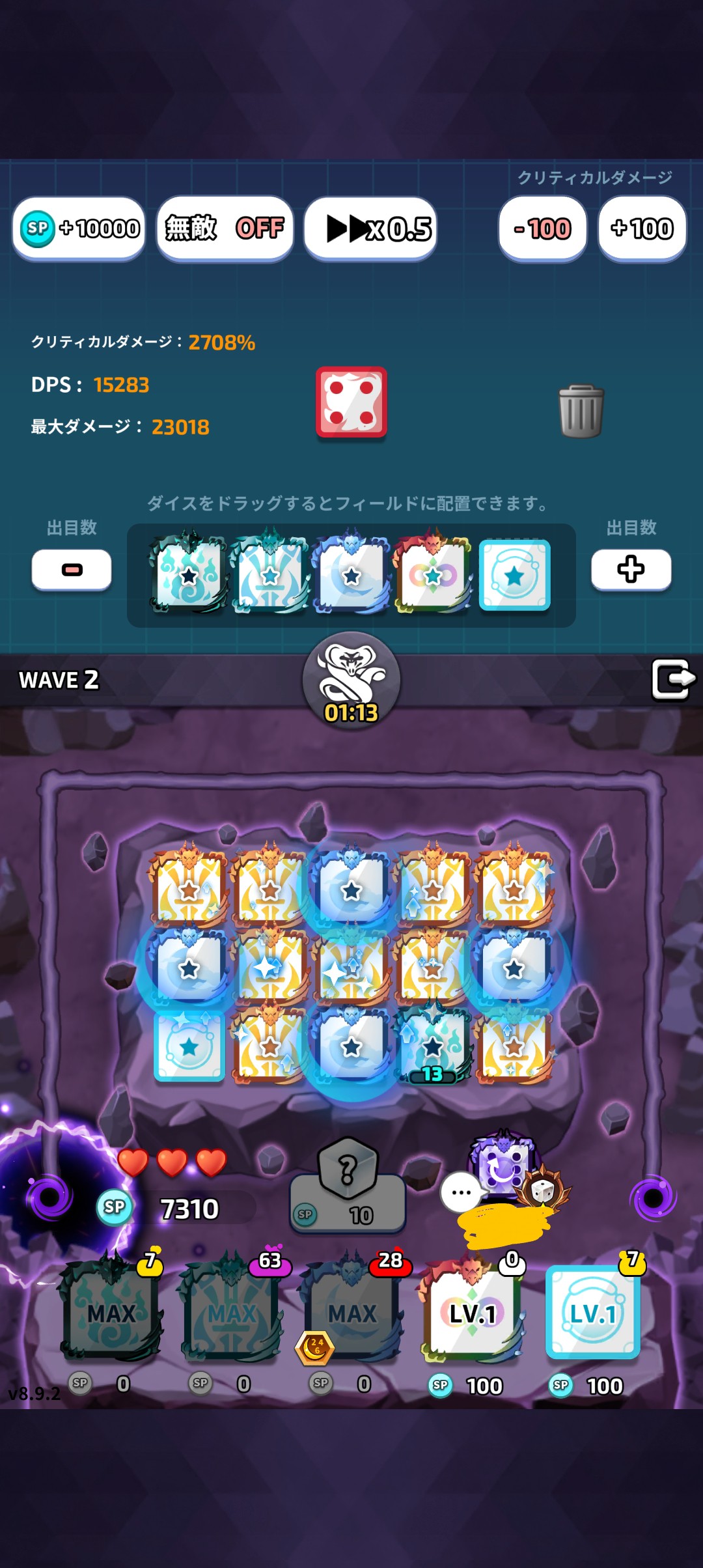This screenshot has width=703, height=1568.
Task: Tap the trash can to delete dice
Action: (581, 411)
